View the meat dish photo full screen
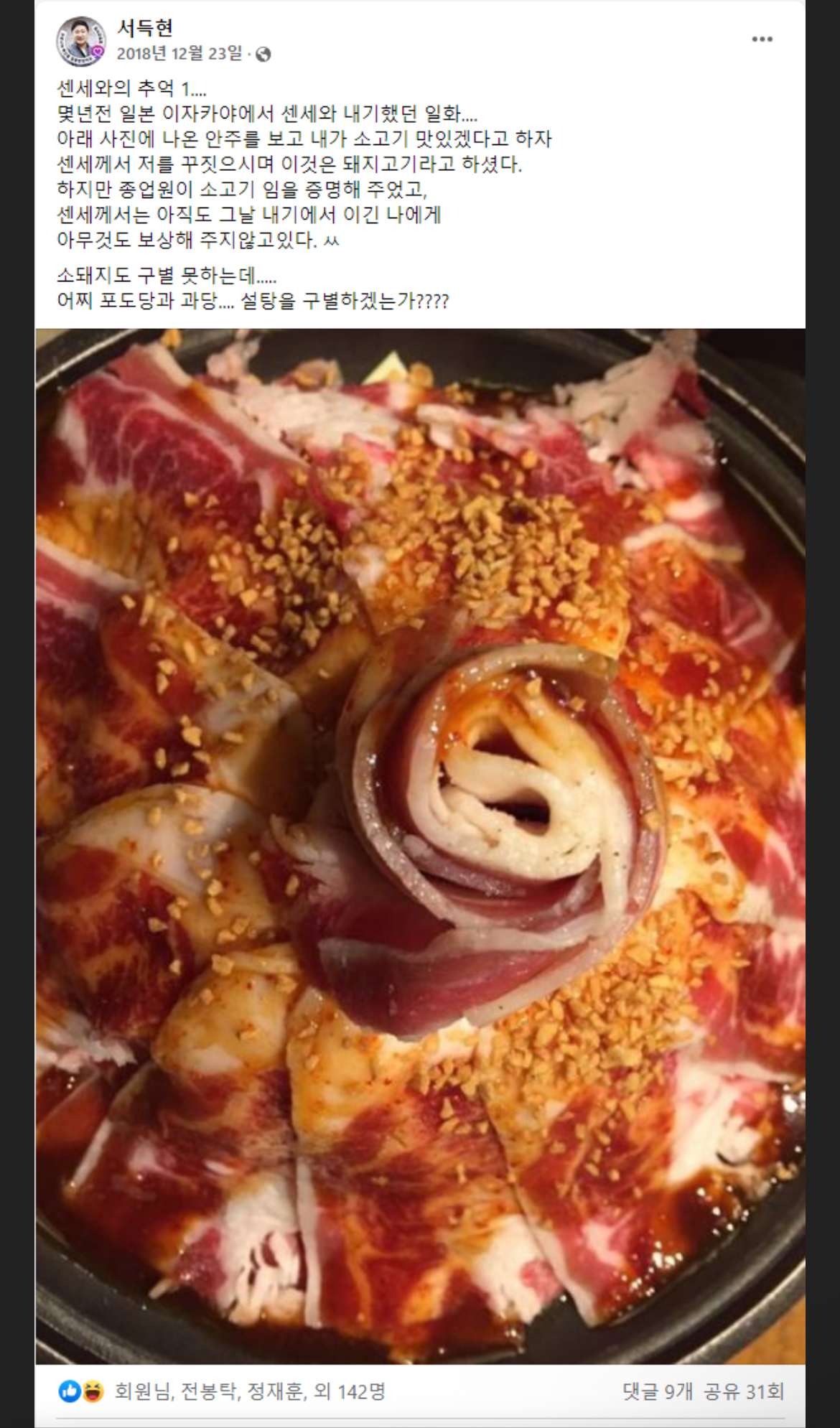Image resolution: width=840 pixels, height=1428 pixels. click(x=420, y=846)
